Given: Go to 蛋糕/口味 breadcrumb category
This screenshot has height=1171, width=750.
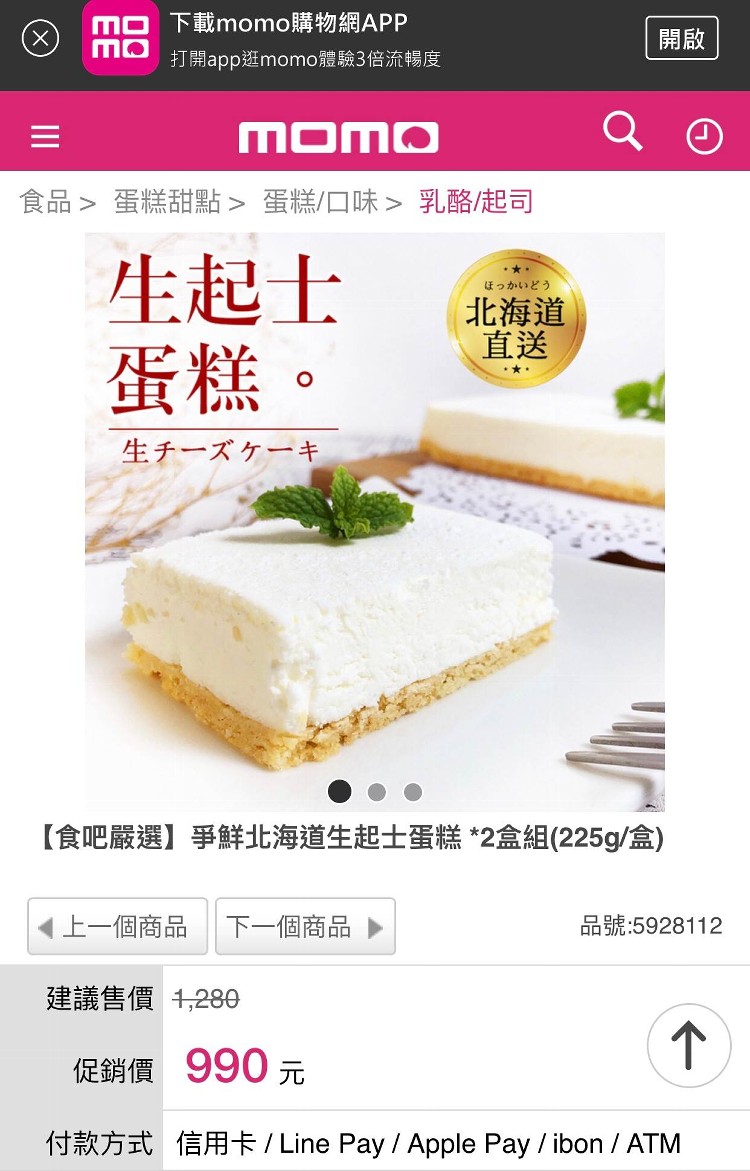Looking at the screenshot, I should coord(320,202).
